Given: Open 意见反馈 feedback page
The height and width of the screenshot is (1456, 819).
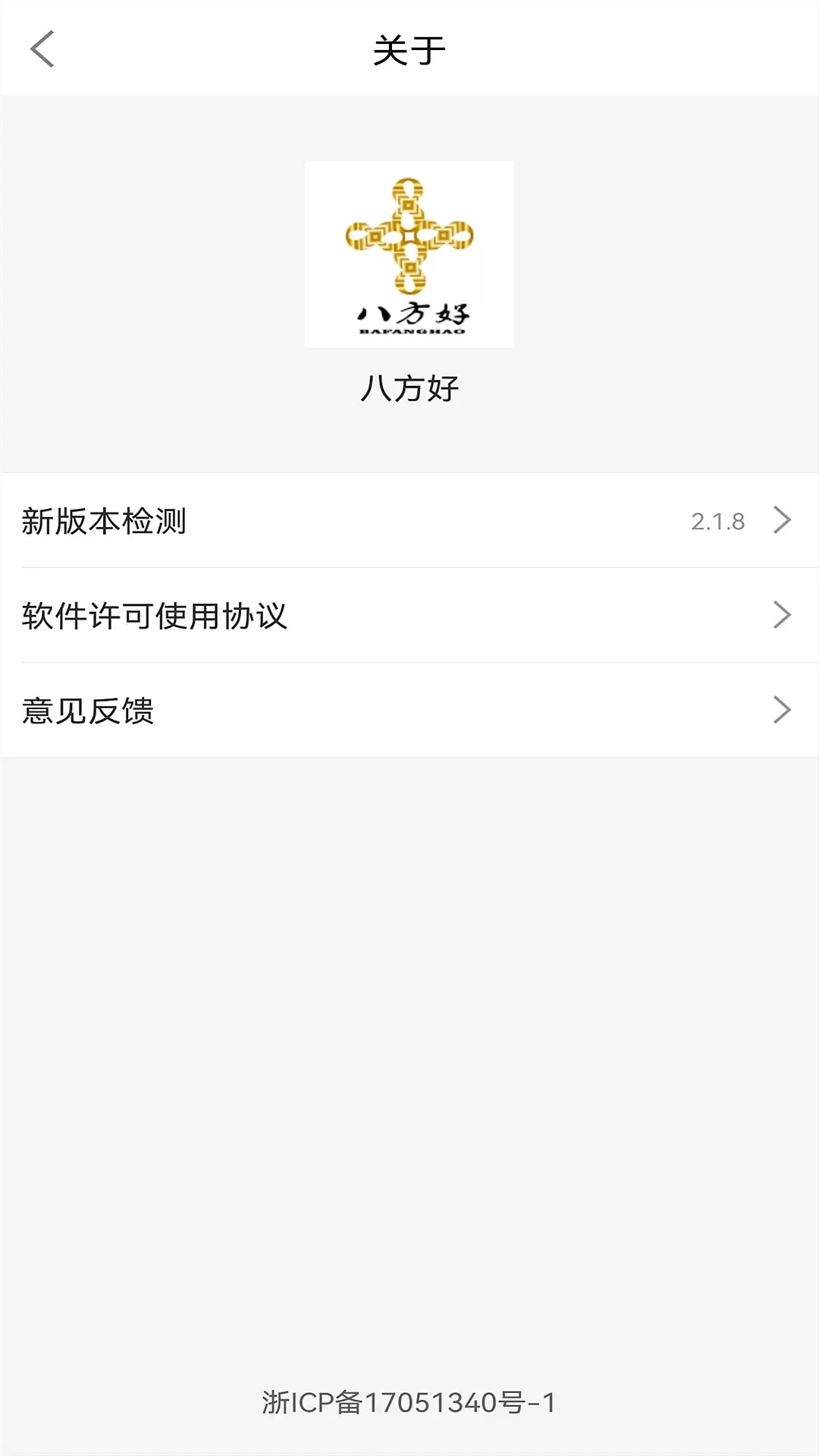Looking at the screenshot, I should click(x=409, y=710).
